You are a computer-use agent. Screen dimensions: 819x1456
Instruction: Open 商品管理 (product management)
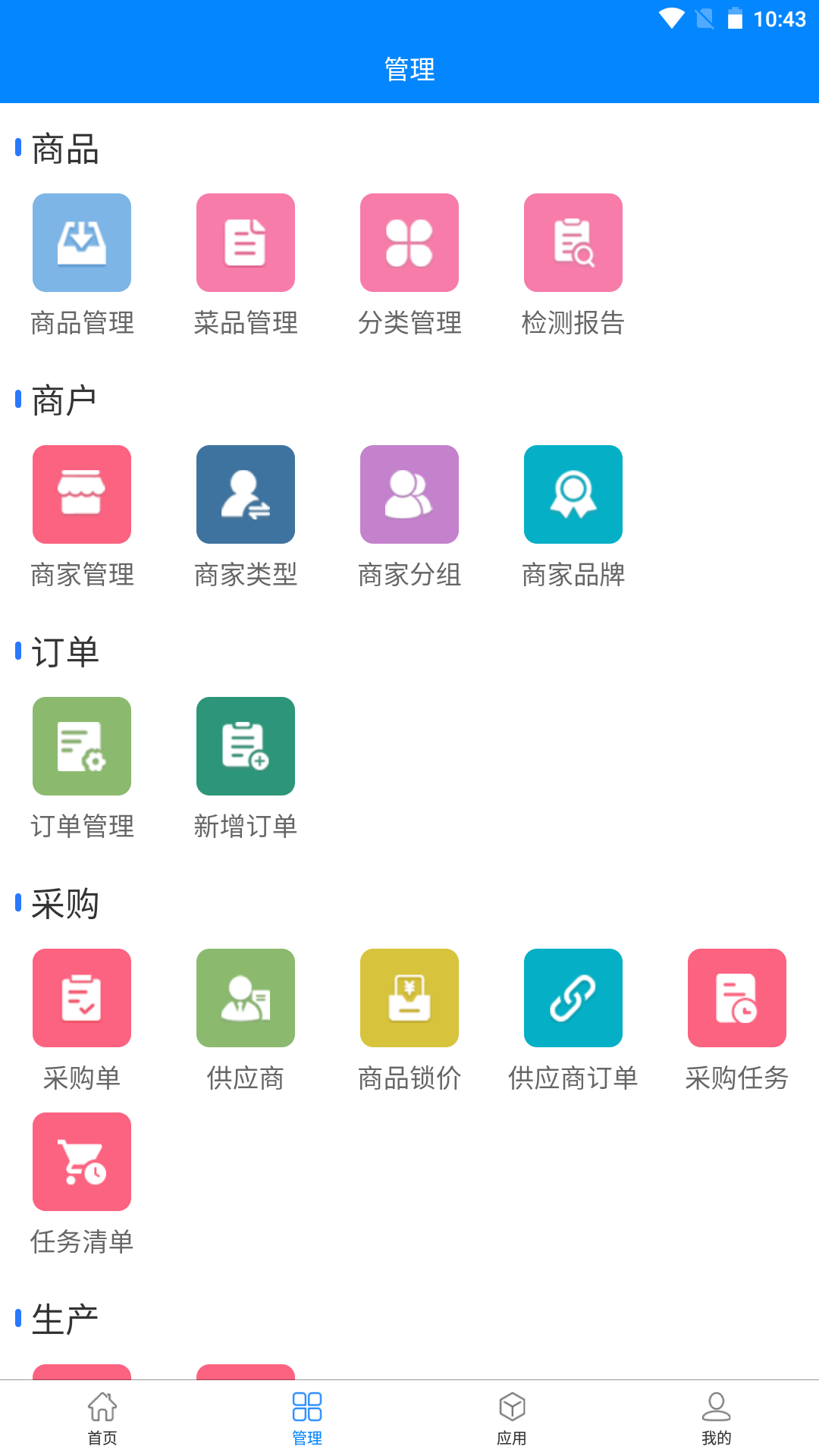pos(82,243)
